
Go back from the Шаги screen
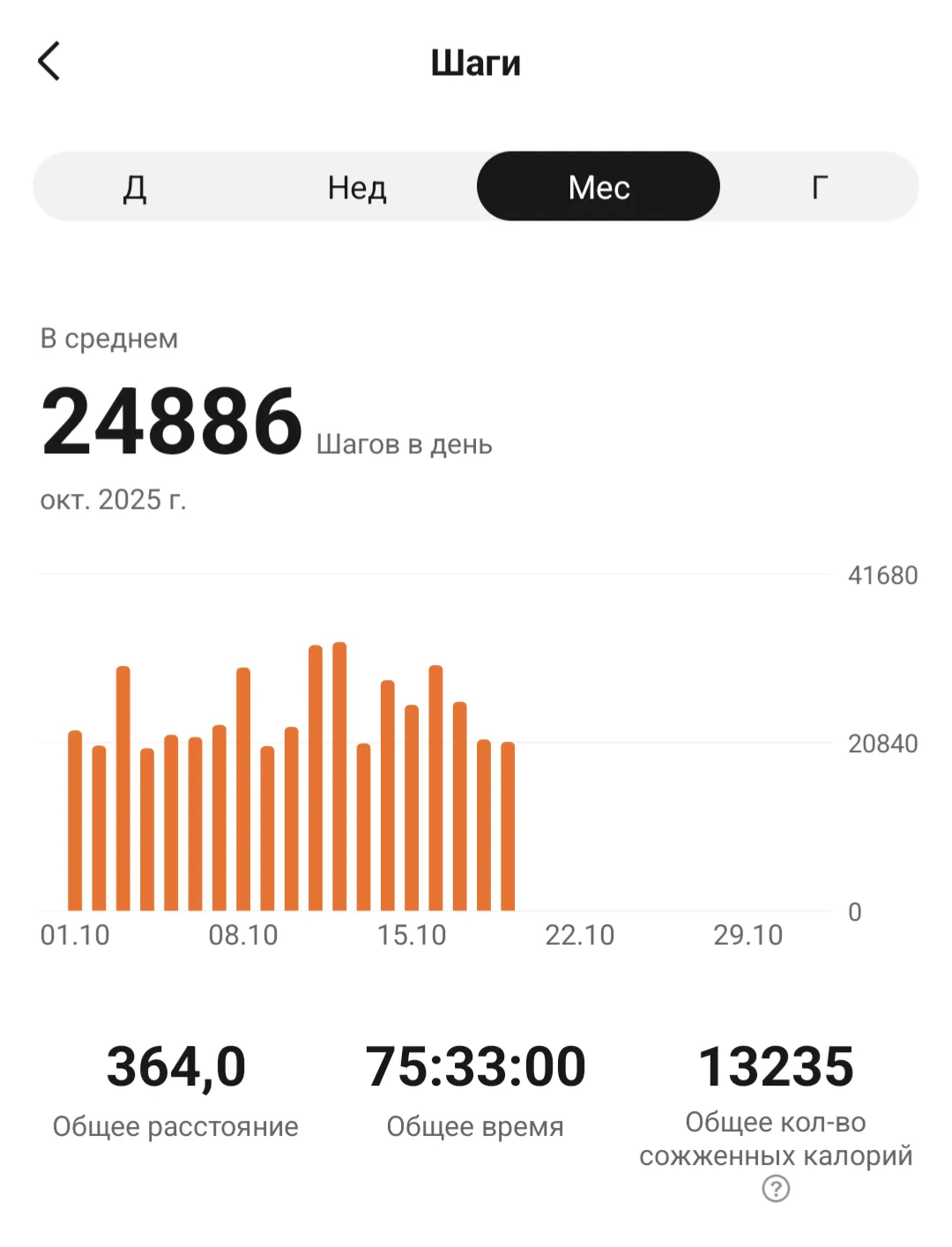pyautogui.click(x=50, y=62)
